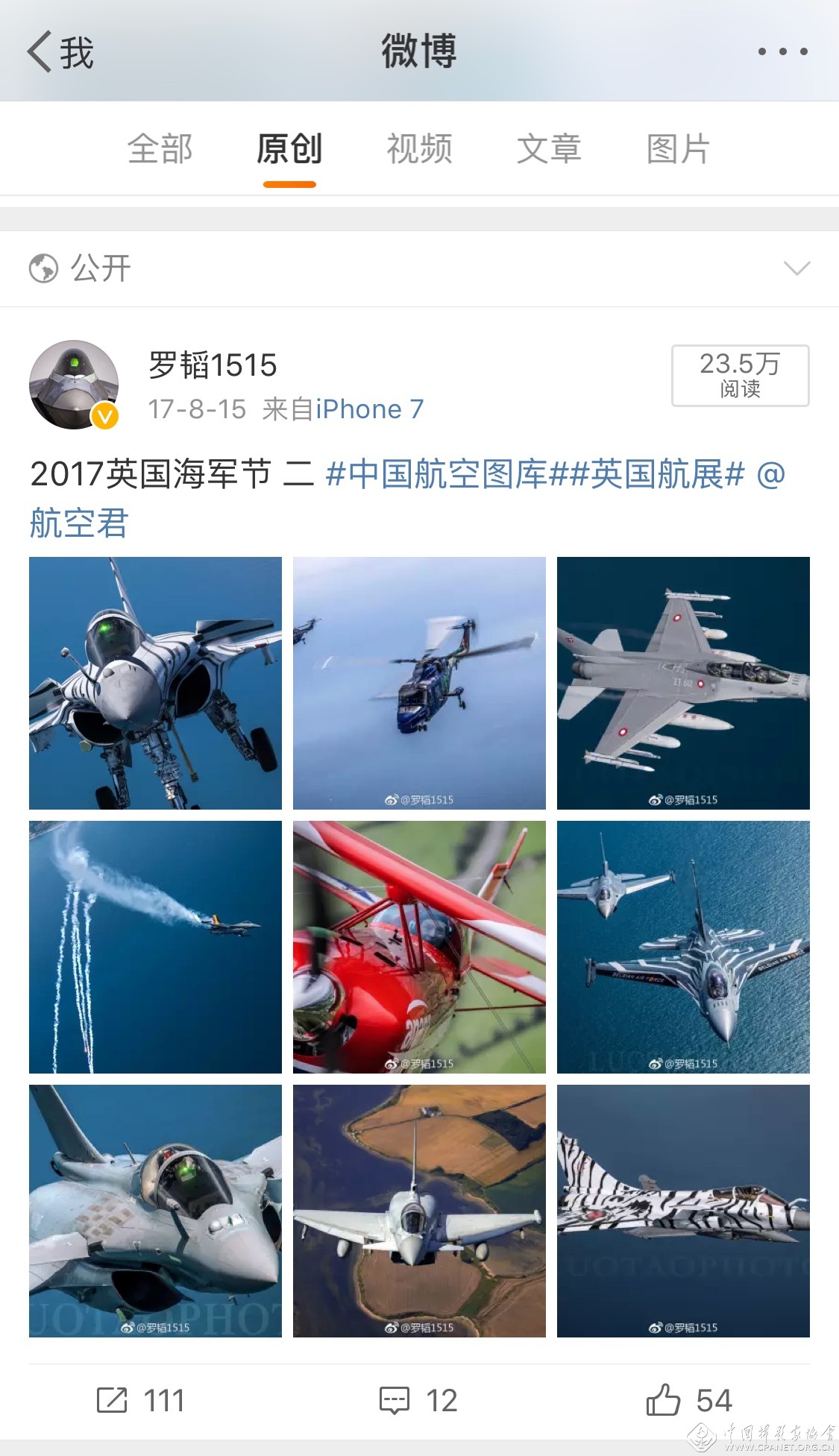Repost this post with 111 shares

[140, 1400]
